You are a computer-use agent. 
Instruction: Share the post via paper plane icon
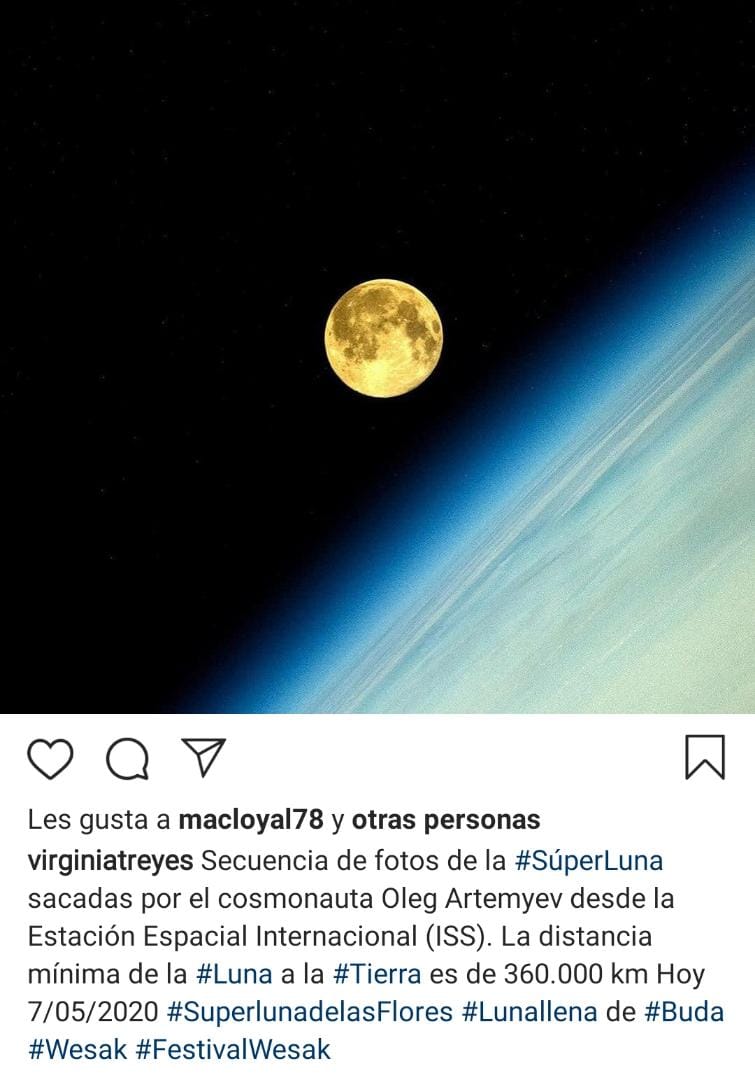click(204, 757)
